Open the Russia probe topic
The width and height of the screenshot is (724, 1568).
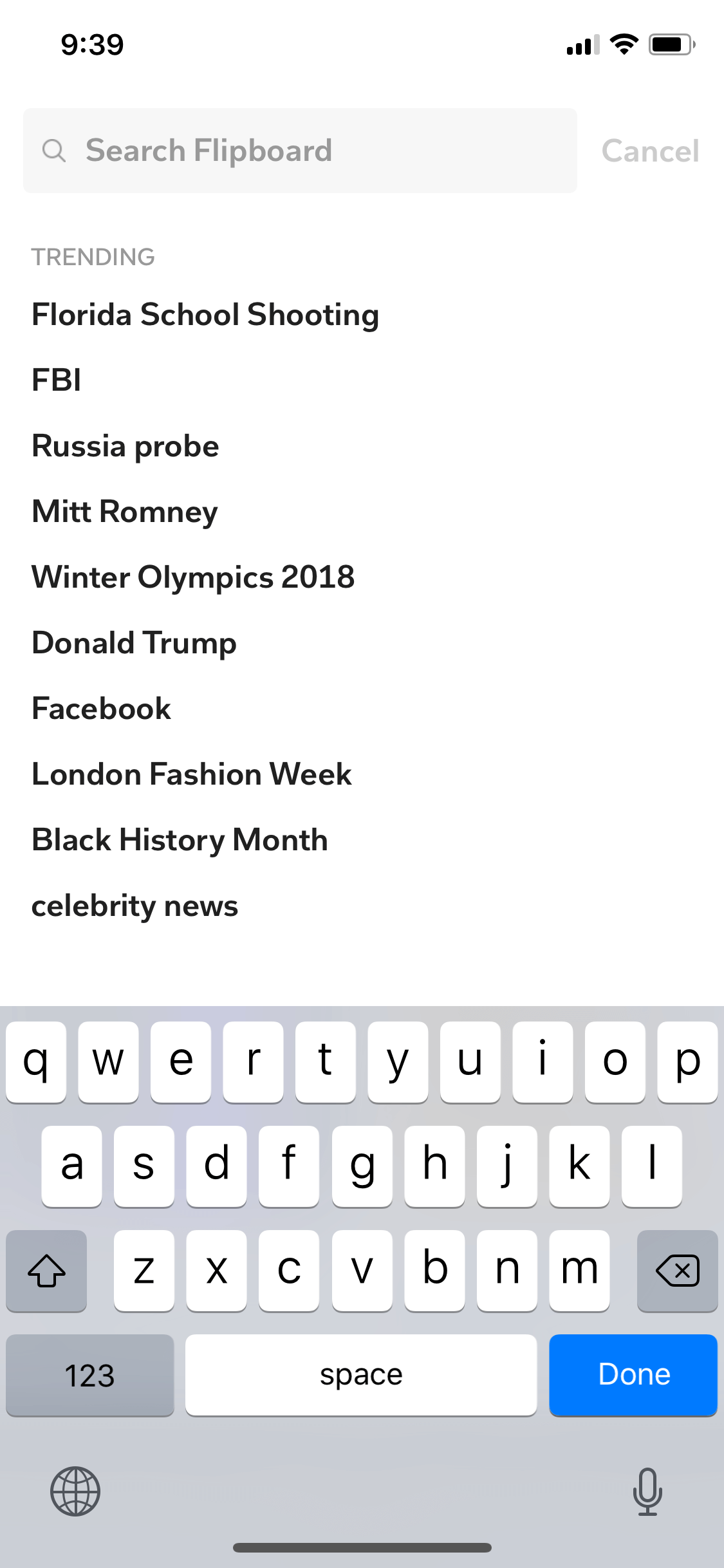[125, 447]
